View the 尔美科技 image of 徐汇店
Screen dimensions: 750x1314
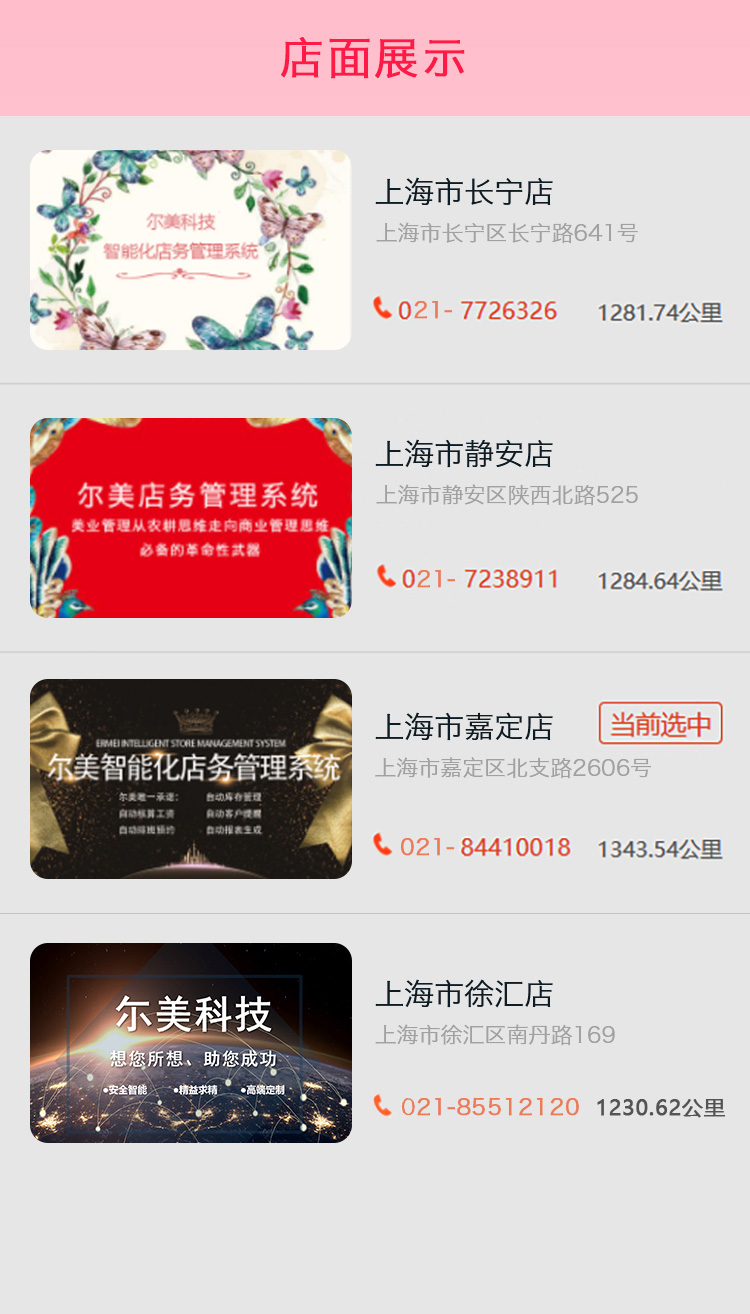pyautogui.click(x=190, y=1043)
